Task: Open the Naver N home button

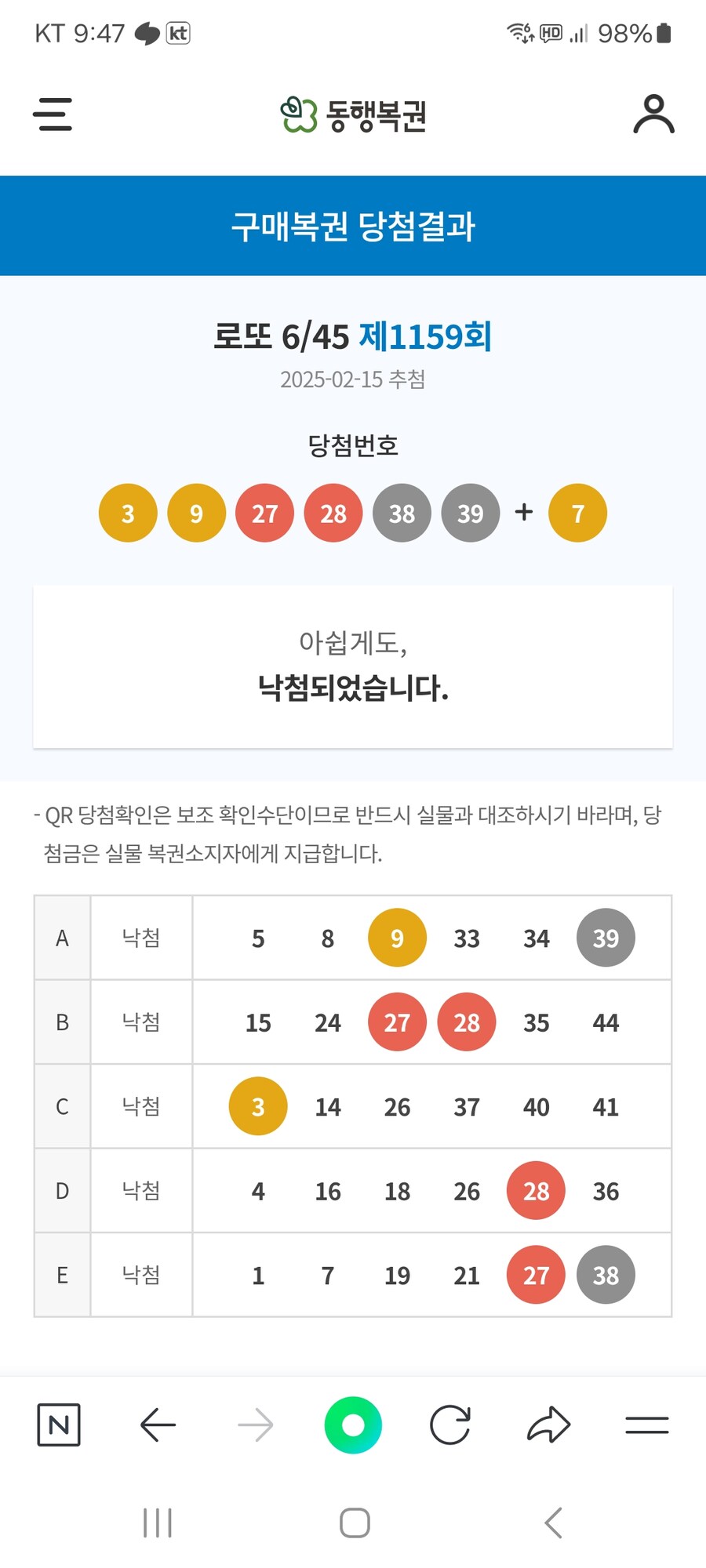Action: pyautogui.click(x=59, y=1425)
